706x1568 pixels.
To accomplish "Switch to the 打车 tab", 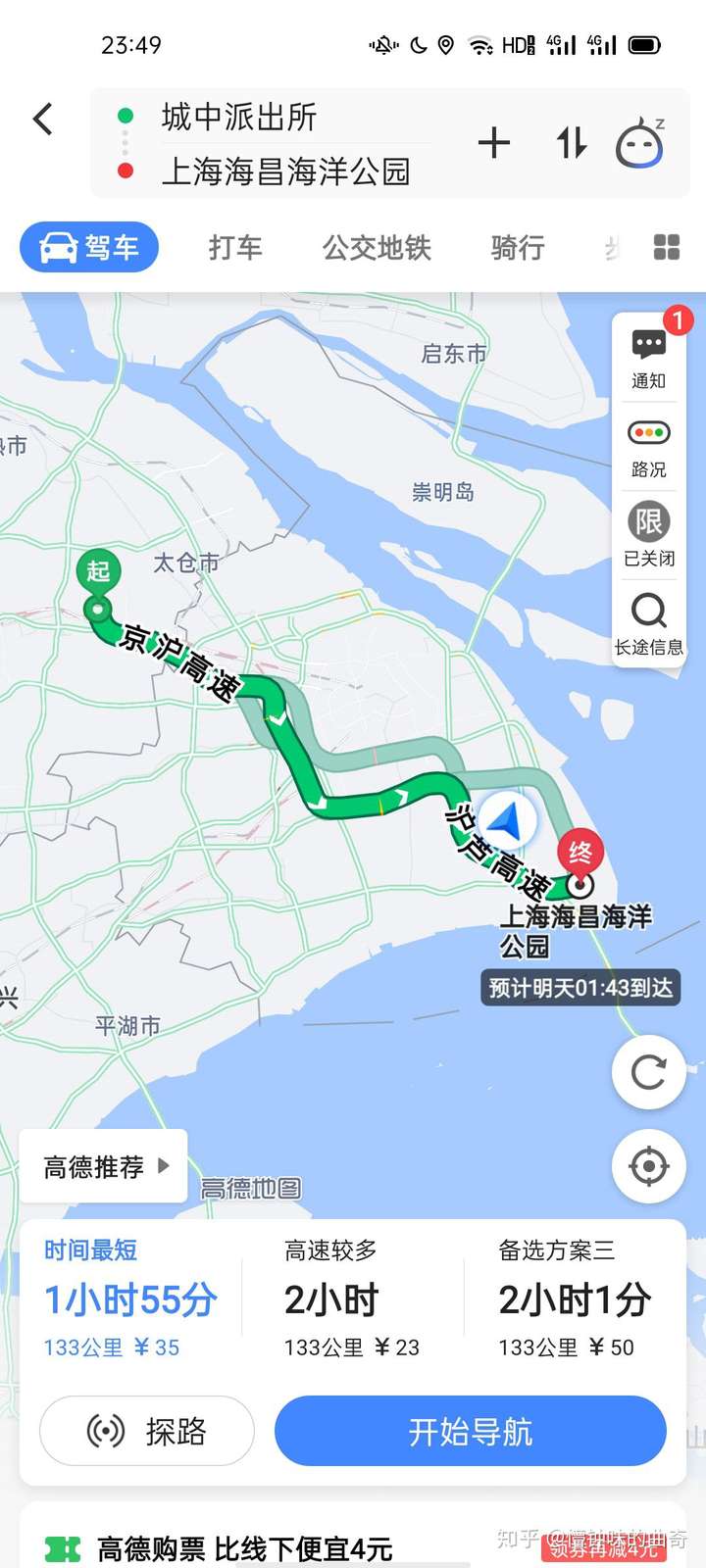I will (233, 248).
